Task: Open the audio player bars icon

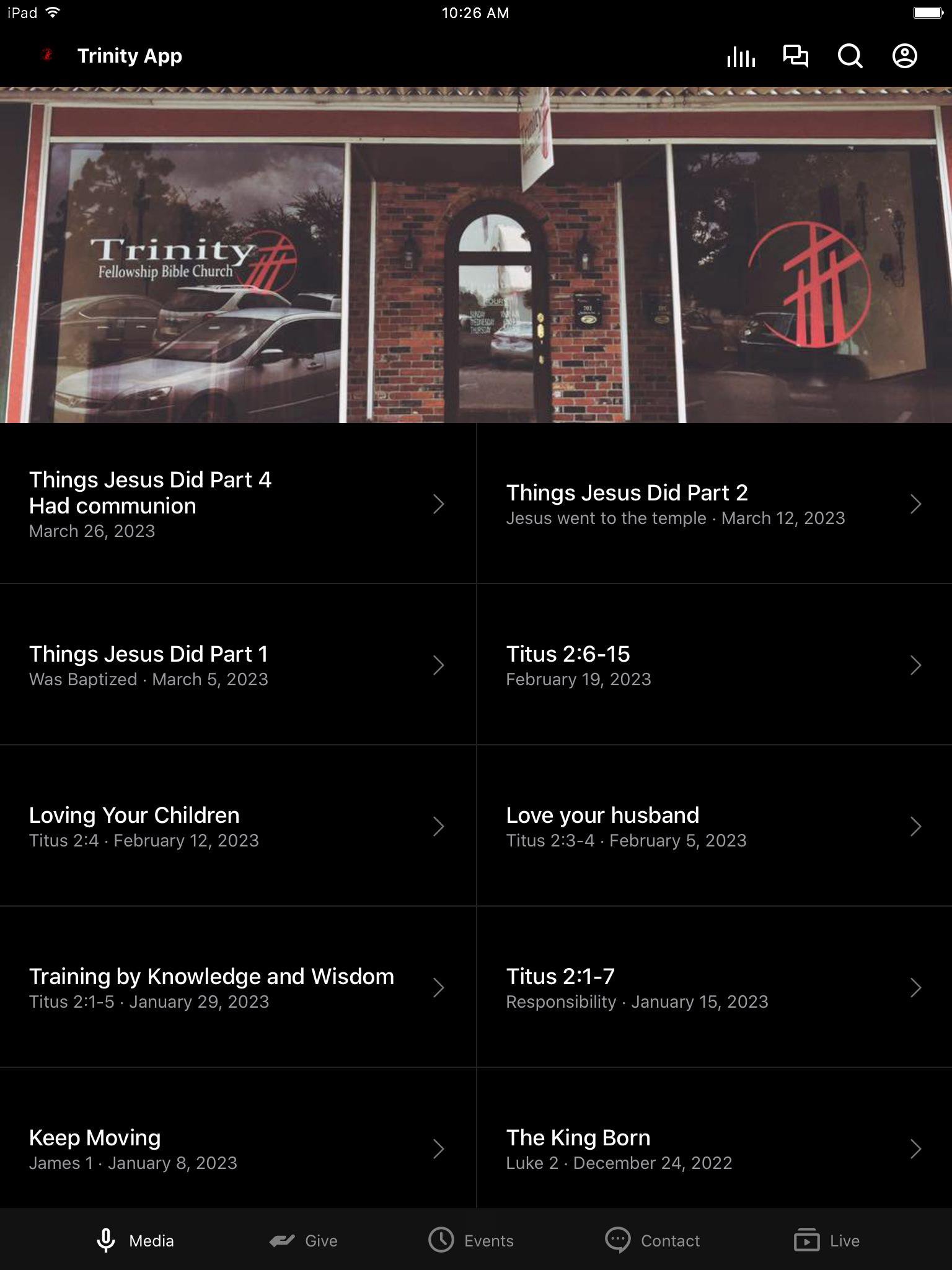Action: pyautogui.click(x=741, y=56)
